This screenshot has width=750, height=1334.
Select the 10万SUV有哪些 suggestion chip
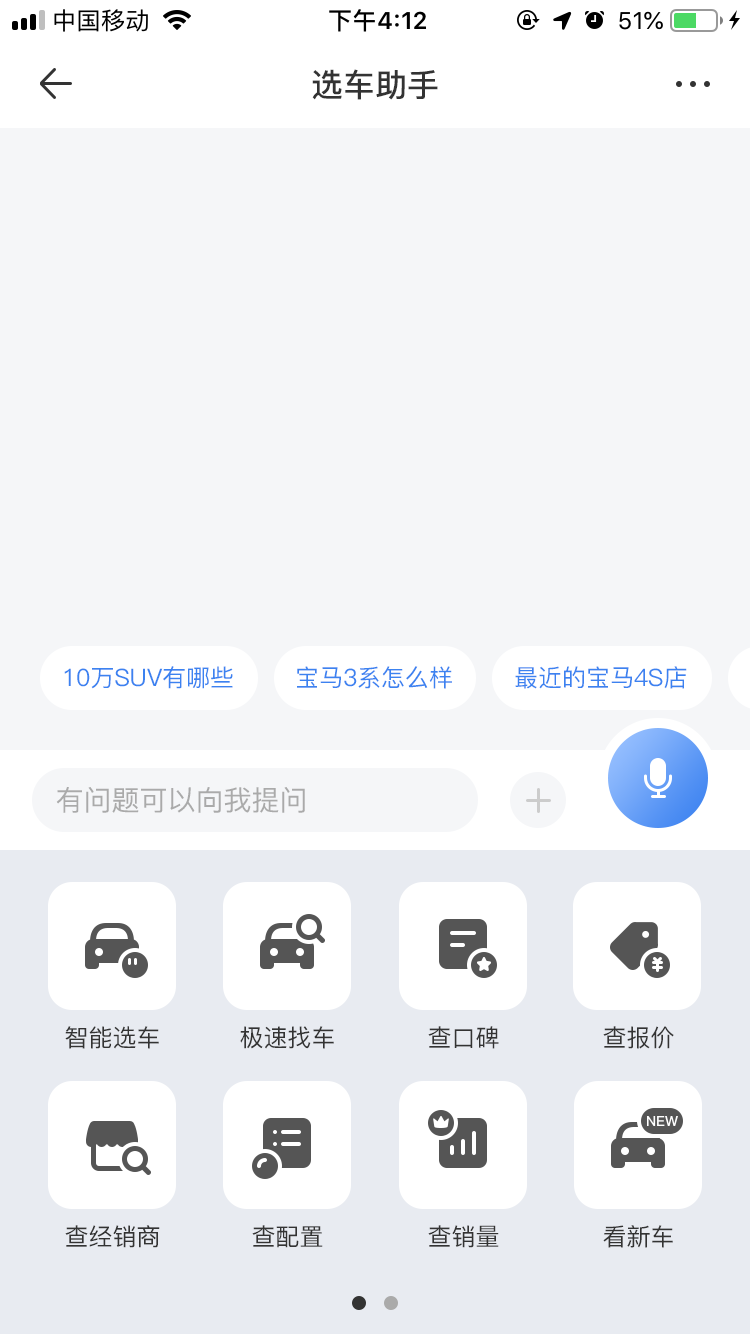[148, 678]
